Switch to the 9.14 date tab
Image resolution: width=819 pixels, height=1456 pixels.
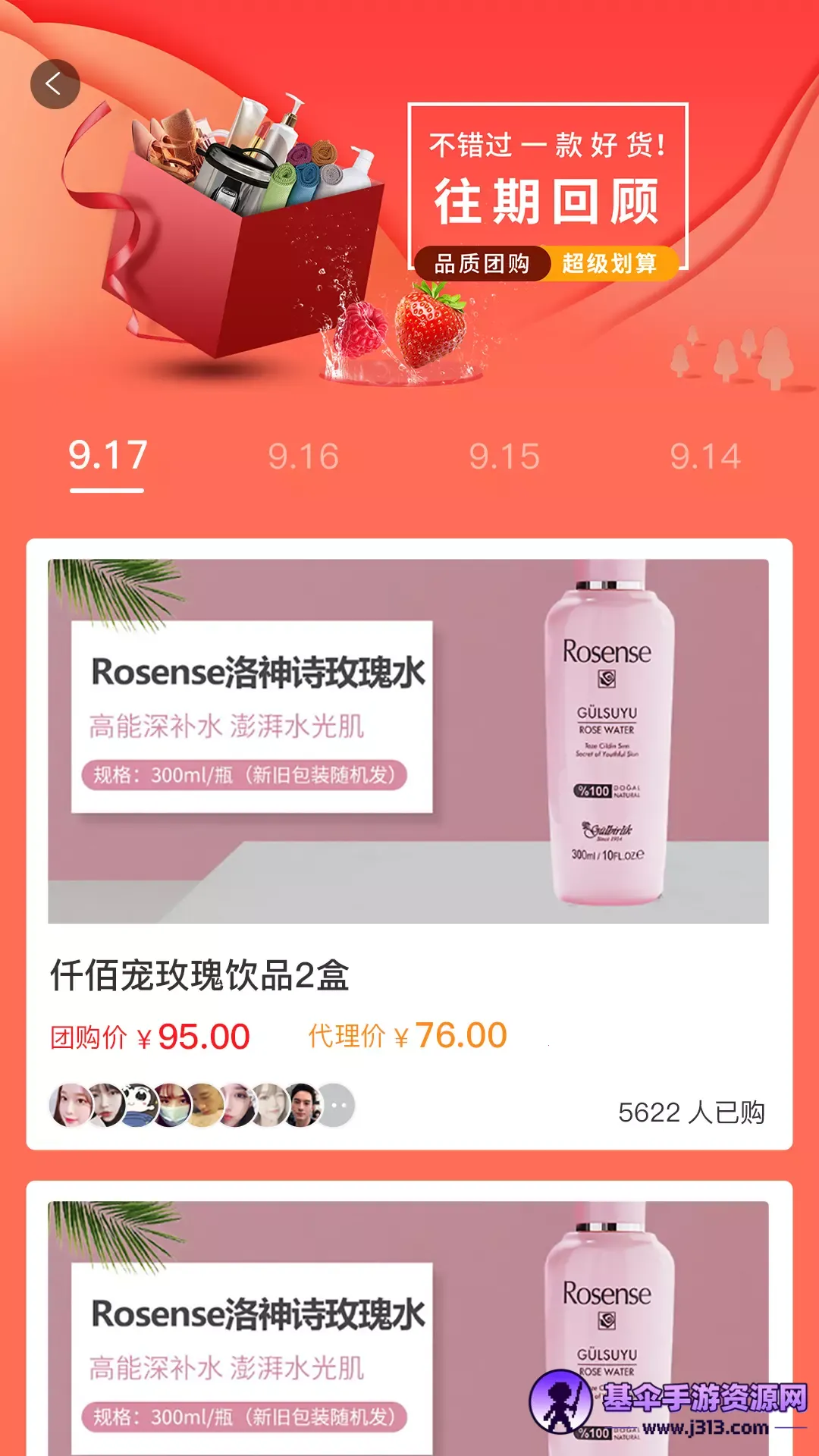click(x=705, y=457)
